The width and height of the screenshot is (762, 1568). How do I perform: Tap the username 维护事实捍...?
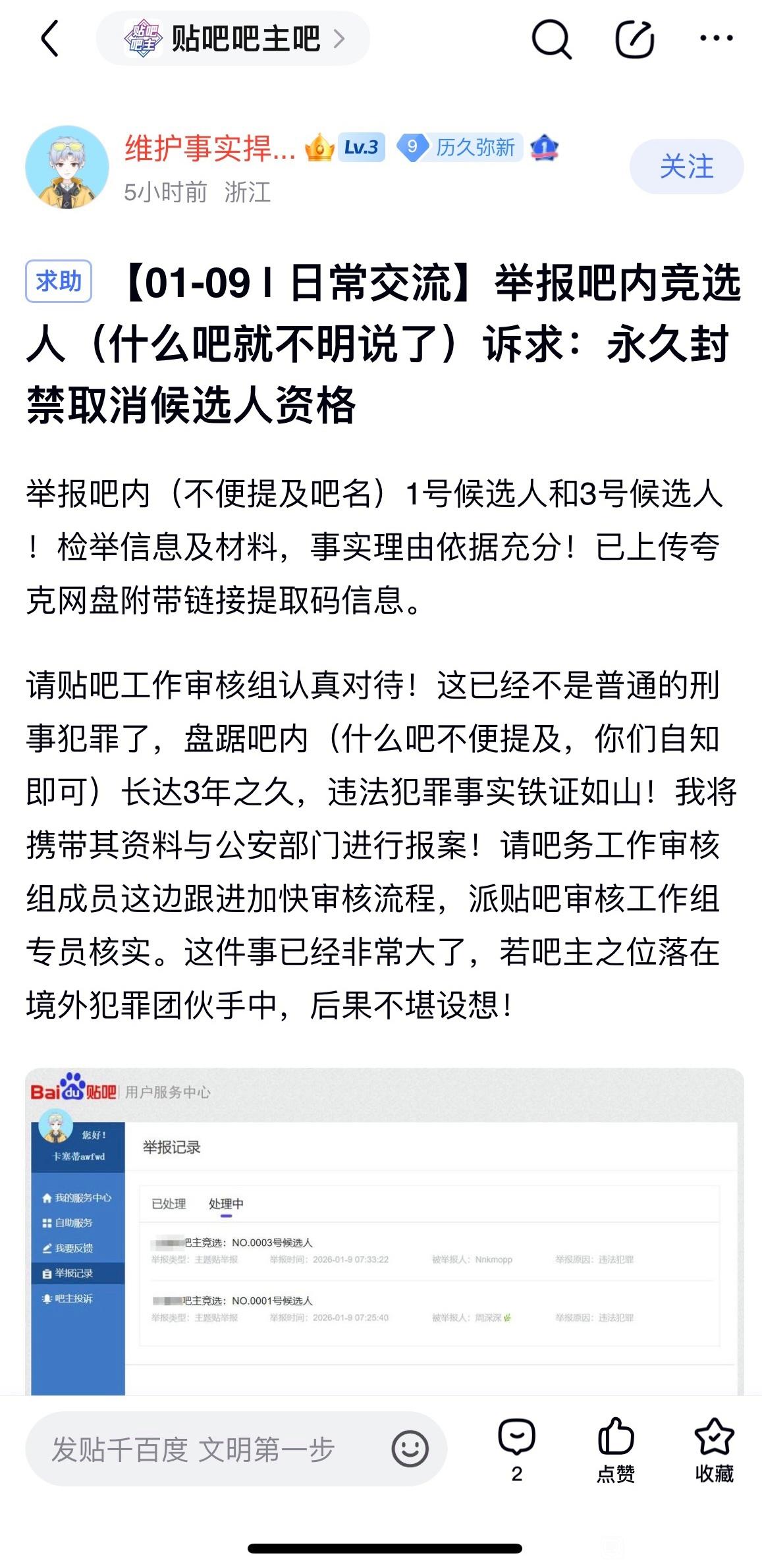click(x=209, y=148)
